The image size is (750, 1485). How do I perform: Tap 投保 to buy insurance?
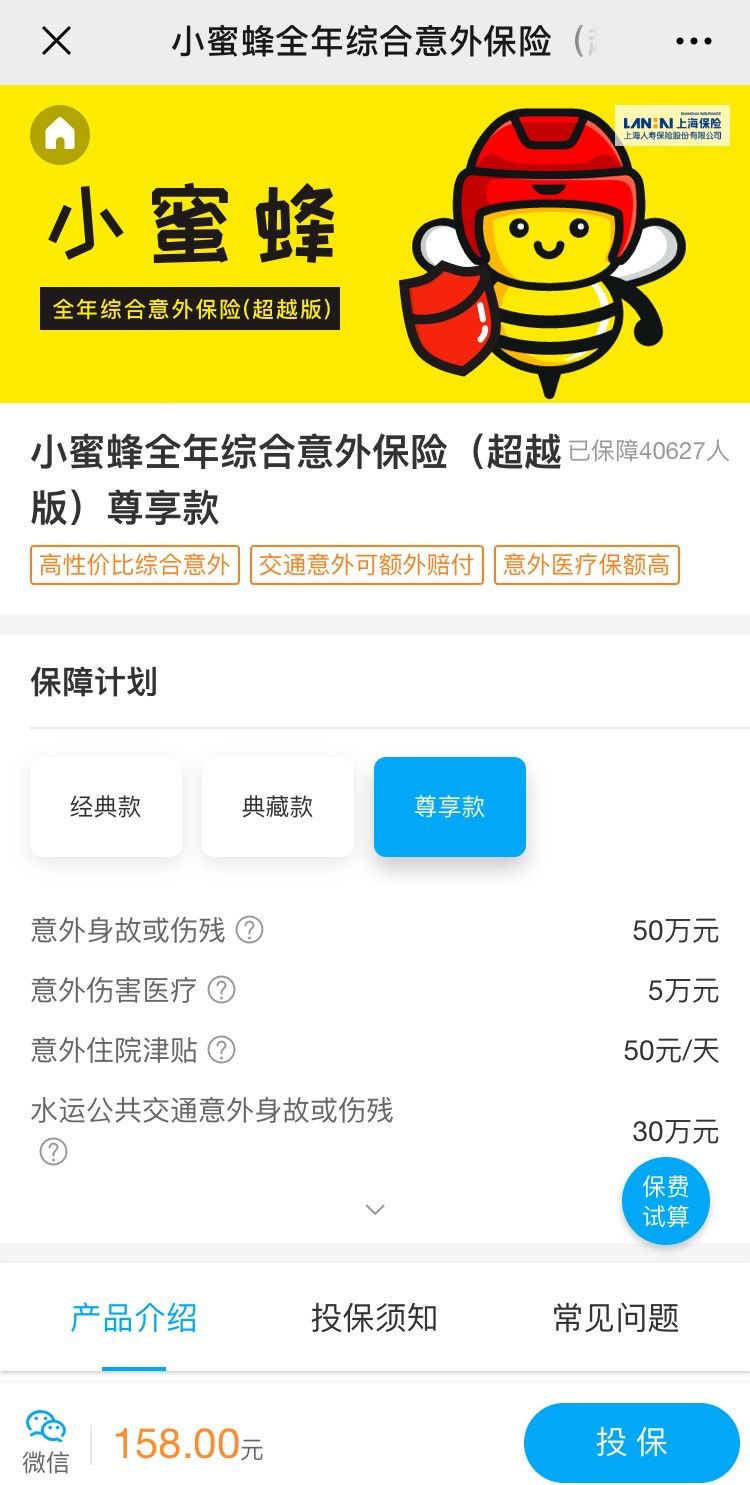(x=631, y=1442)
